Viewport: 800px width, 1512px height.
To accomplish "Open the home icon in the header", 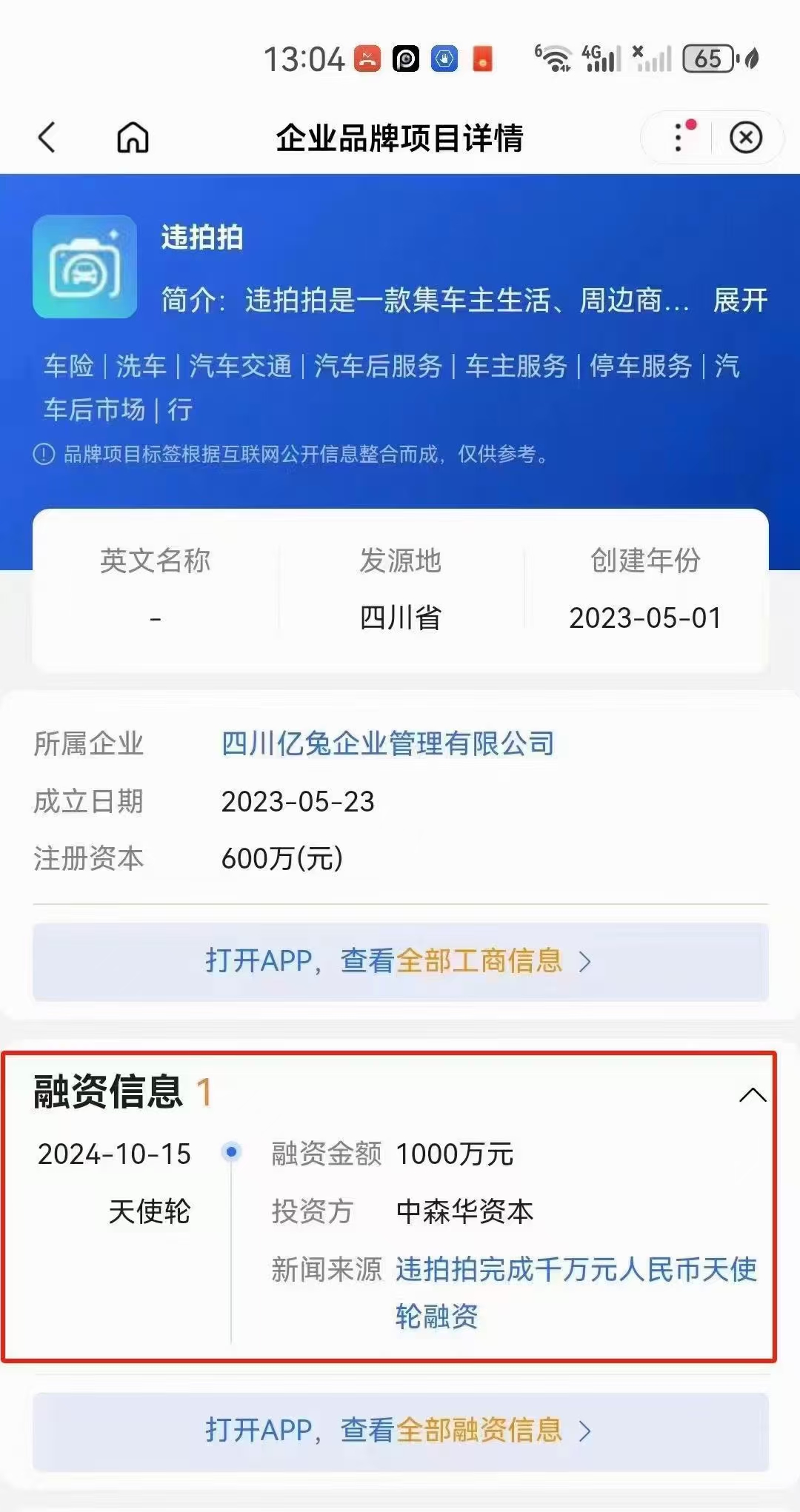I will coord(133,138).
